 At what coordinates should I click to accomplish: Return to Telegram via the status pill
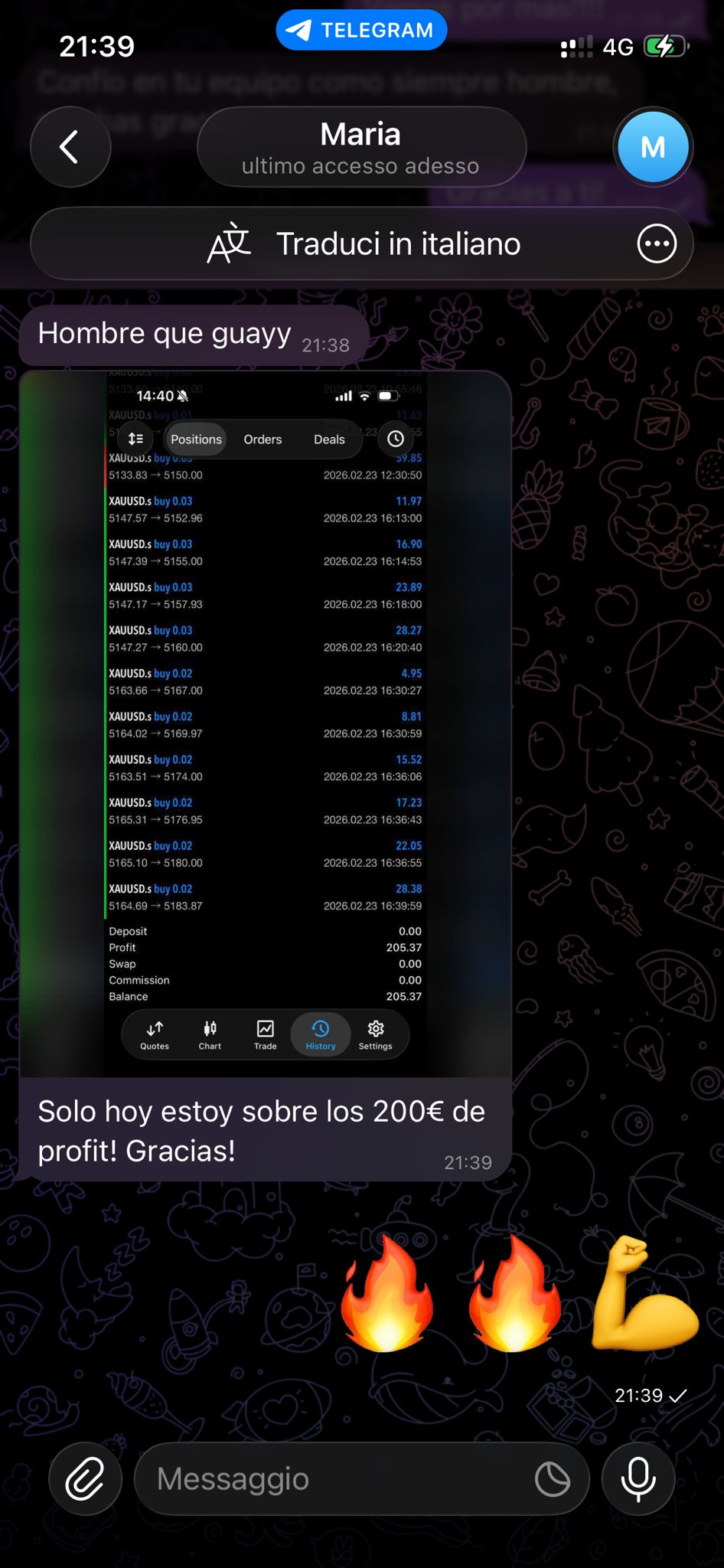pos(361,31)
